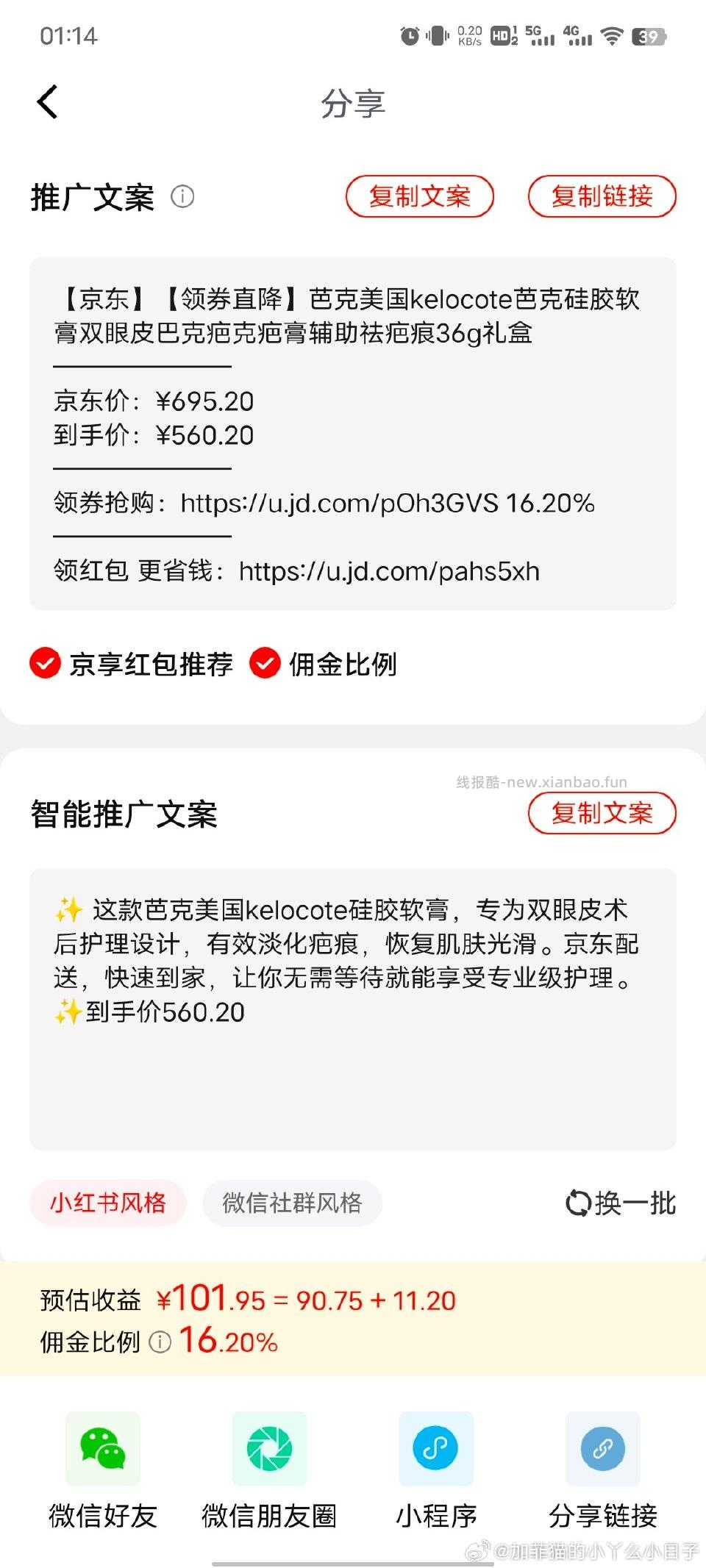Select the 小红书风格 style

(x=107, y=1203)
